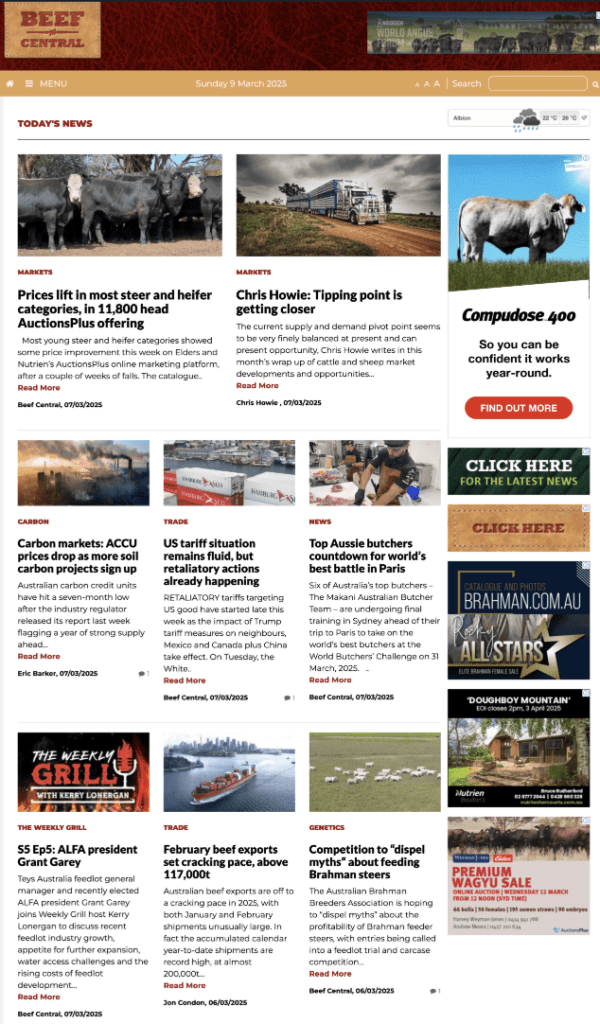Focus the Search text box
This screenshot has height=1024, width=600.
pos(537,84)
